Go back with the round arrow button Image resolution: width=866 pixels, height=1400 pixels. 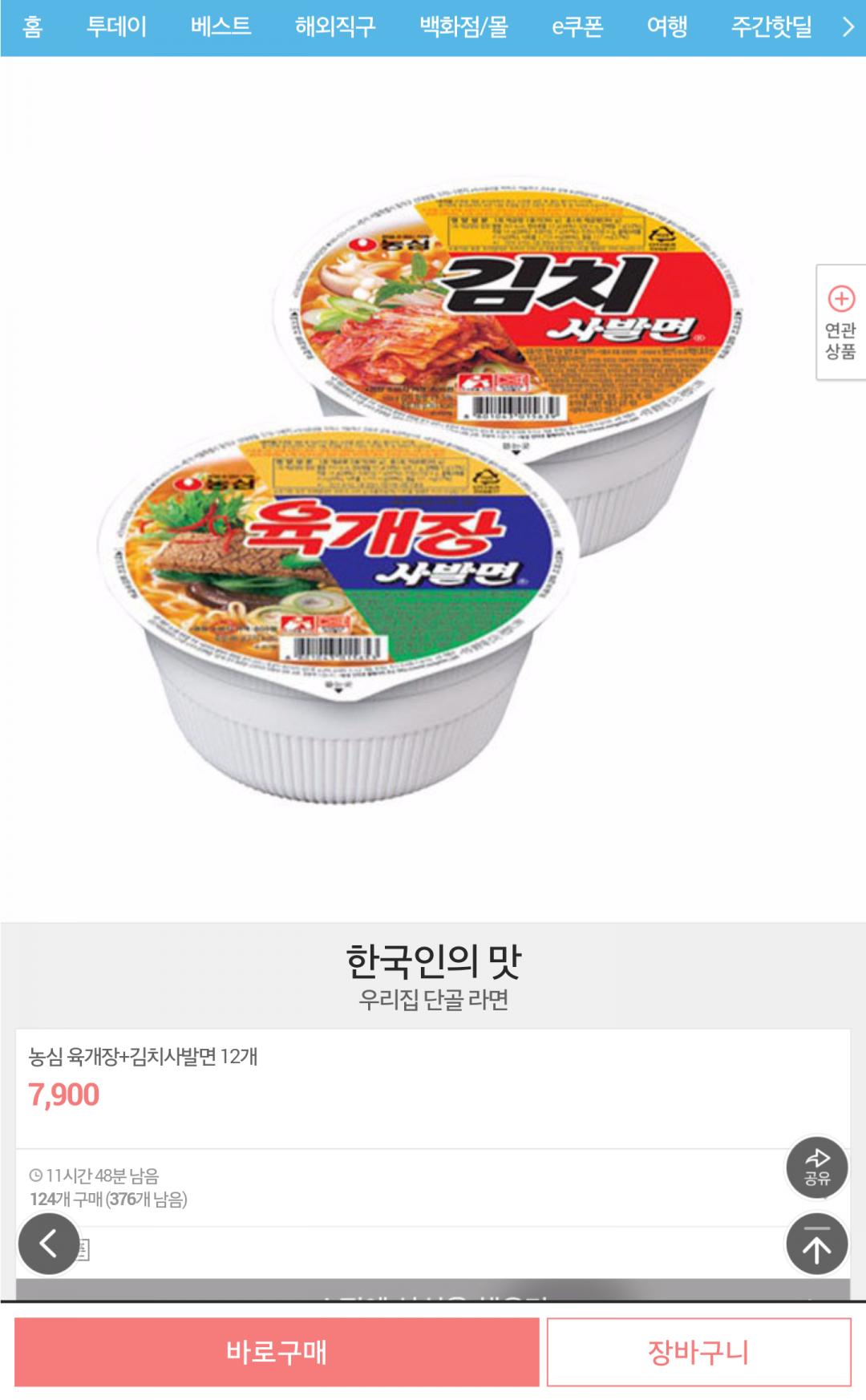tap(49, 1244)
